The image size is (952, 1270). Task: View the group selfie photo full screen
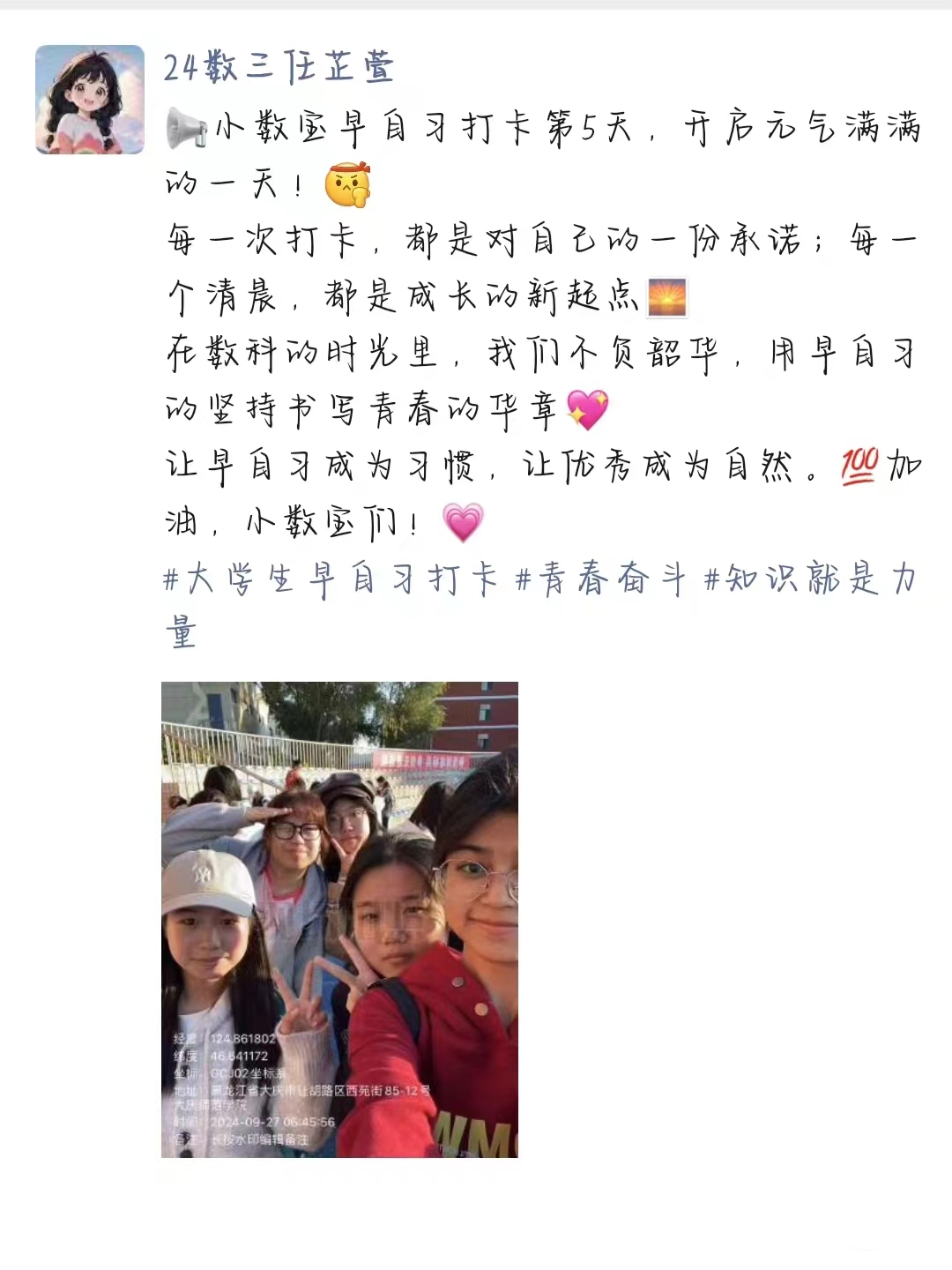point(339,919)
